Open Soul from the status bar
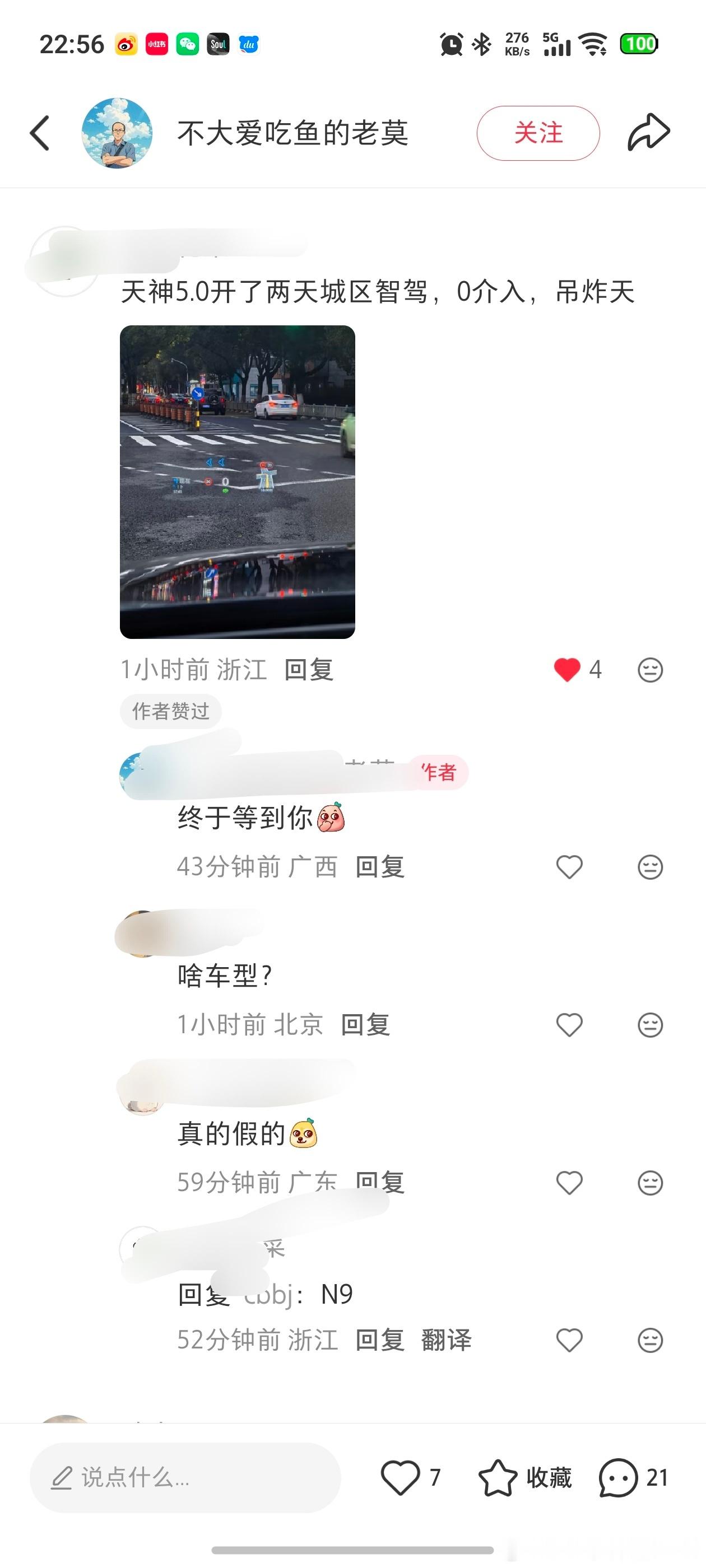The image size is (706, 1568). point(218,44)
